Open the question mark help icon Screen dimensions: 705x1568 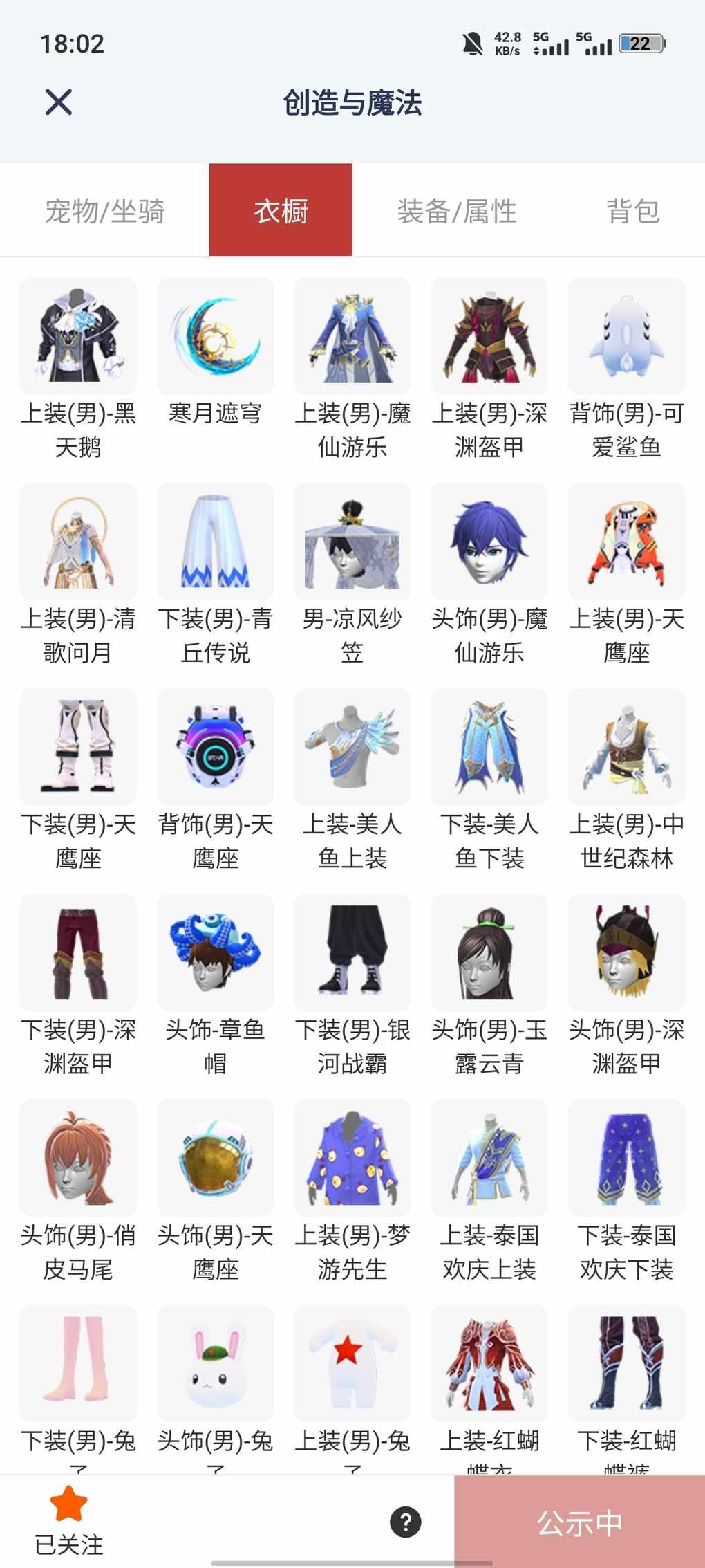click(x=406, y=1522)
